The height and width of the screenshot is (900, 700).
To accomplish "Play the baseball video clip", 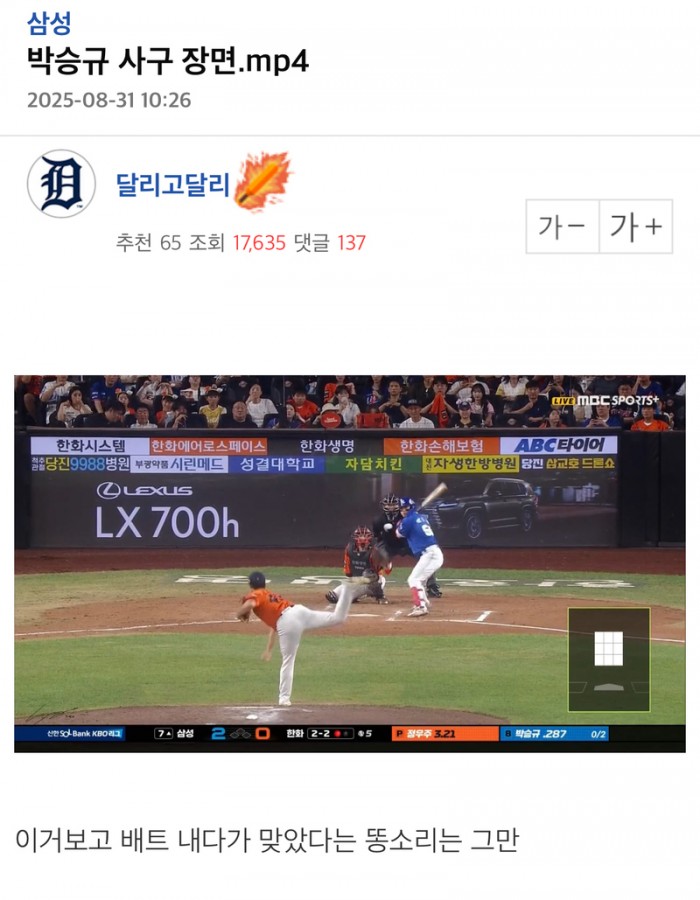I will (350, 563).
